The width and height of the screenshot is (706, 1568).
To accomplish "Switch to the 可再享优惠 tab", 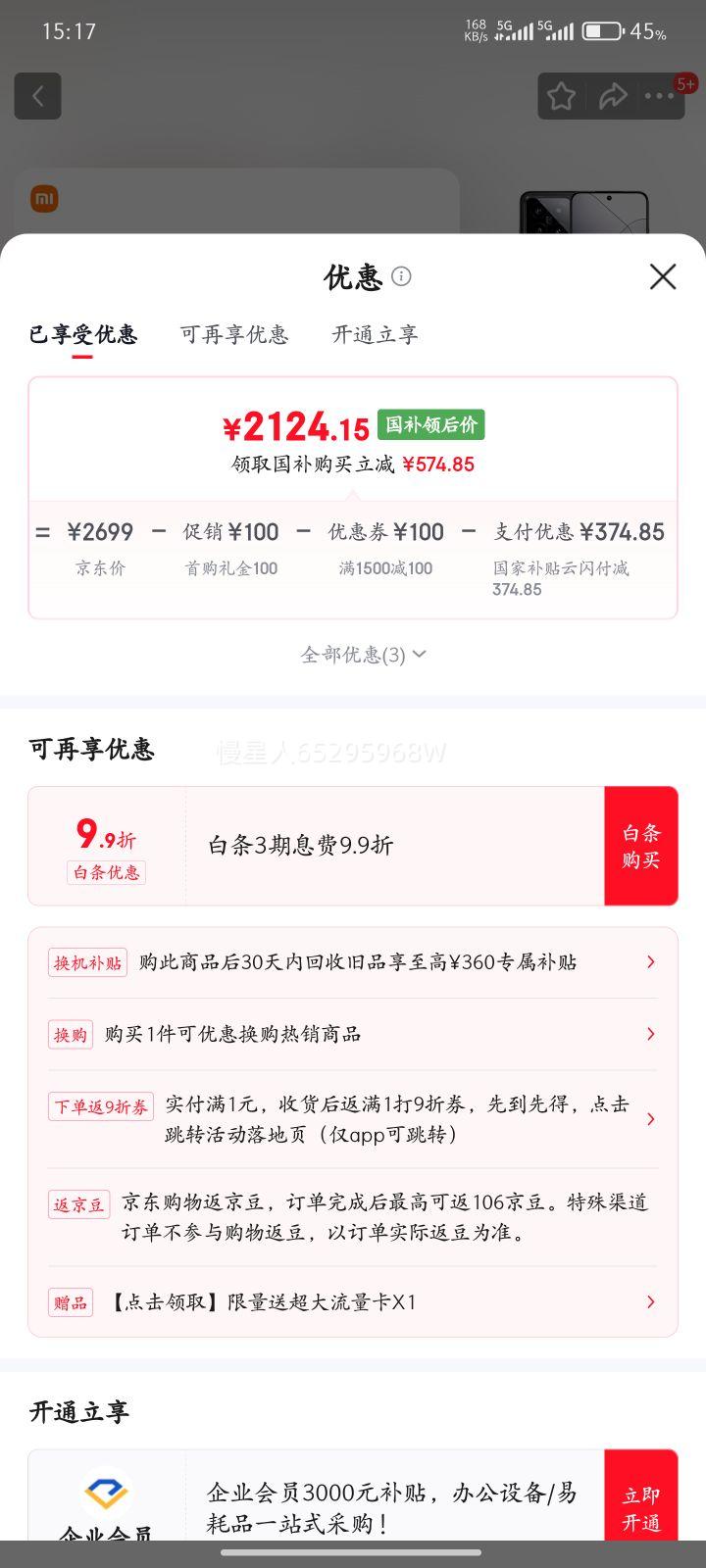I will pos(233,335).
